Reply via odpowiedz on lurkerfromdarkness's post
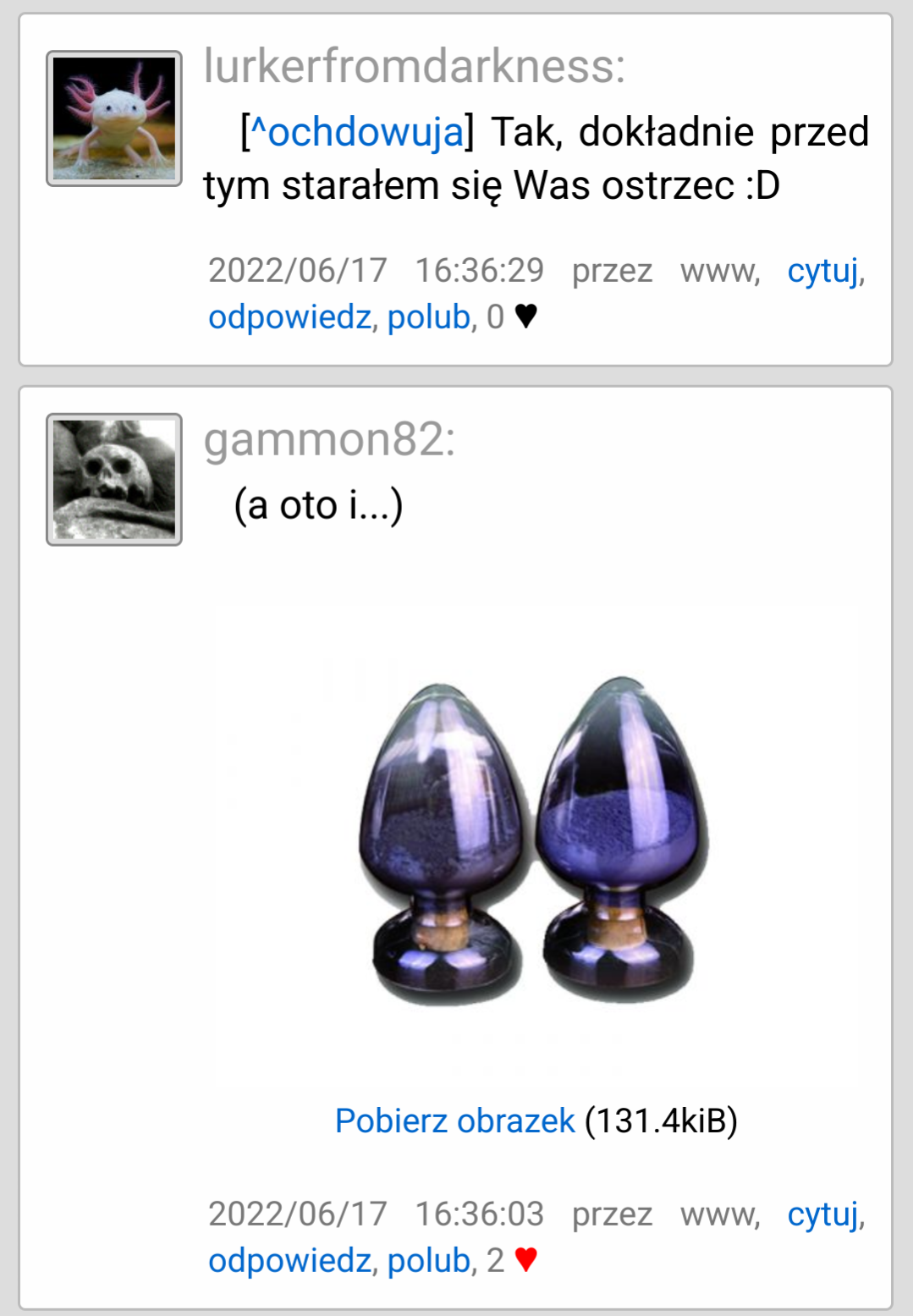This screenshot has height=1316, width=913. click(289, 317)
